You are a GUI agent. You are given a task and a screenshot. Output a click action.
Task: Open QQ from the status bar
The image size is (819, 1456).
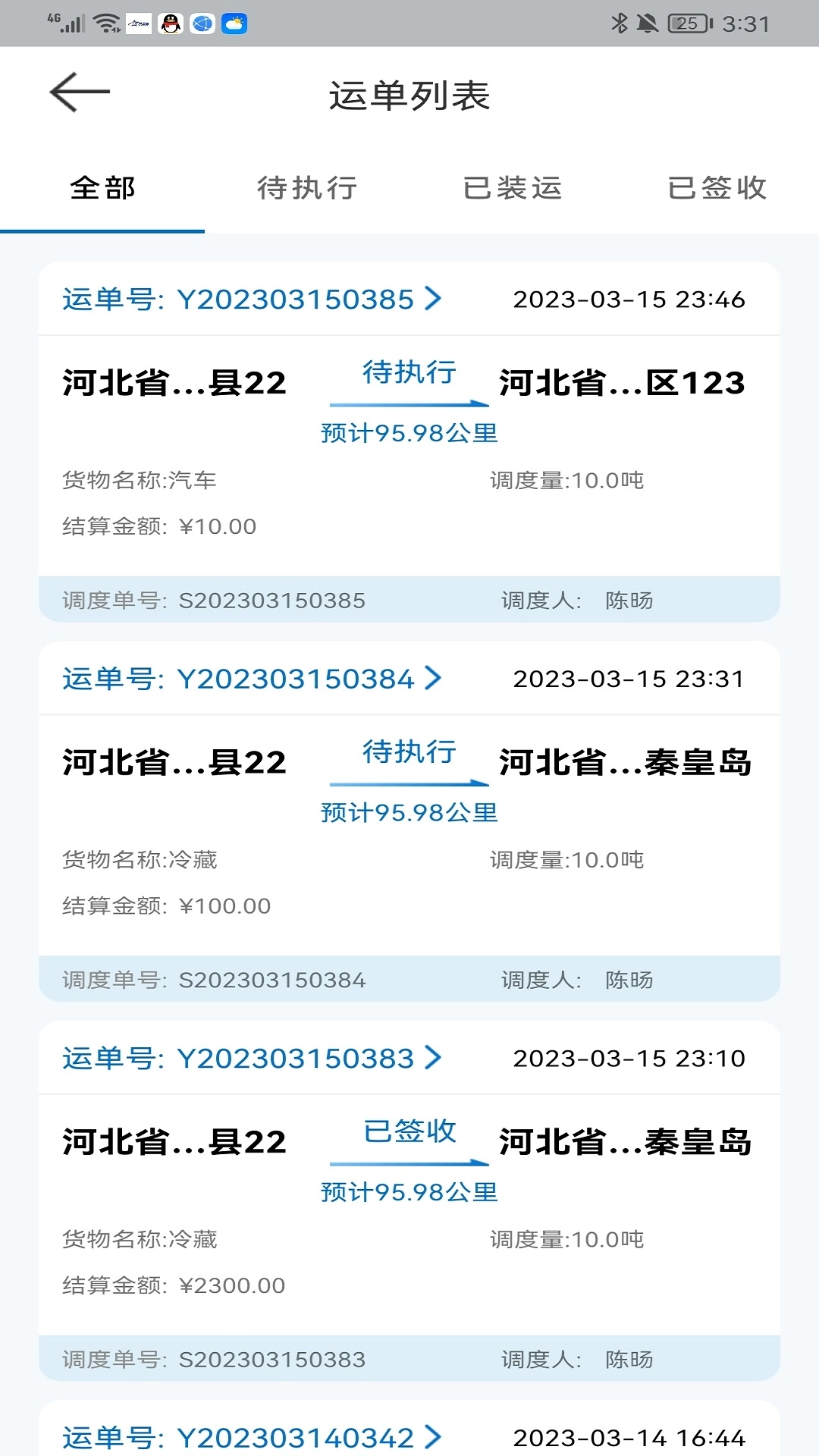point(171,21)
